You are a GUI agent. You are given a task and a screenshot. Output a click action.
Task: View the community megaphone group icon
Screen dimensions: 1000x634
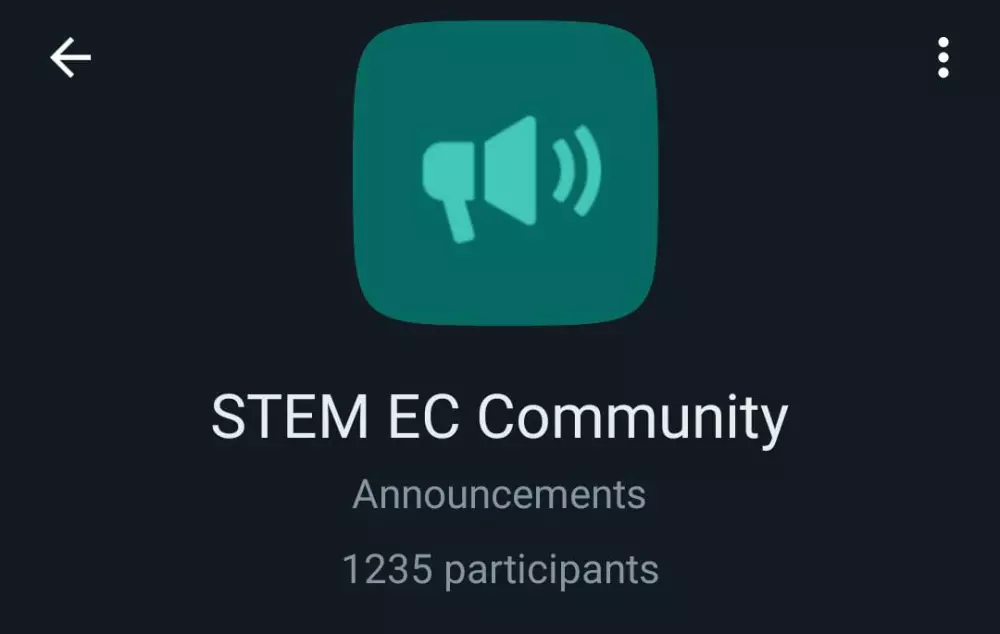506,173
